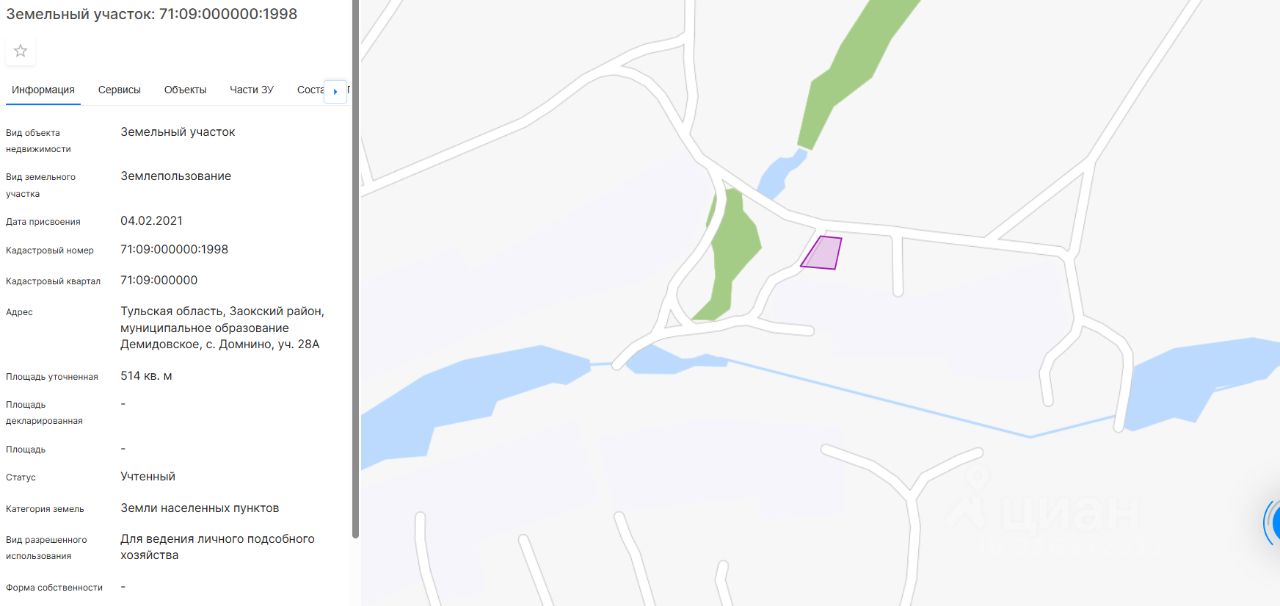Open the Объекты tab
Image resolution: width=1280 pixels, height=606 pixels.
185,90
